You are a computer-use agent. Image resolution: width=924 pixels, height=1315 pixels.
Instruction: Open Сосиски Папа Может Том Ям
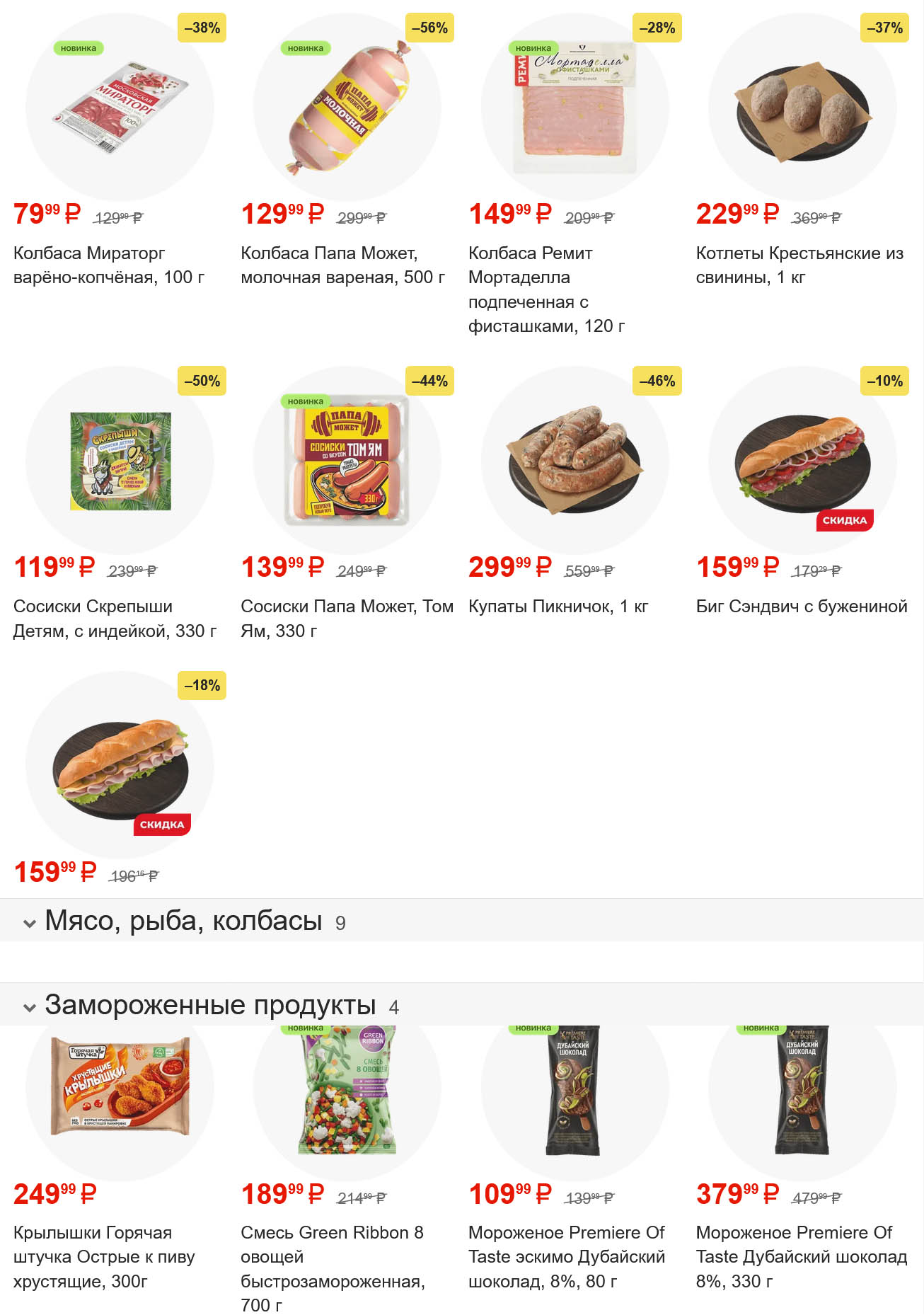click(x=347, y=461)
